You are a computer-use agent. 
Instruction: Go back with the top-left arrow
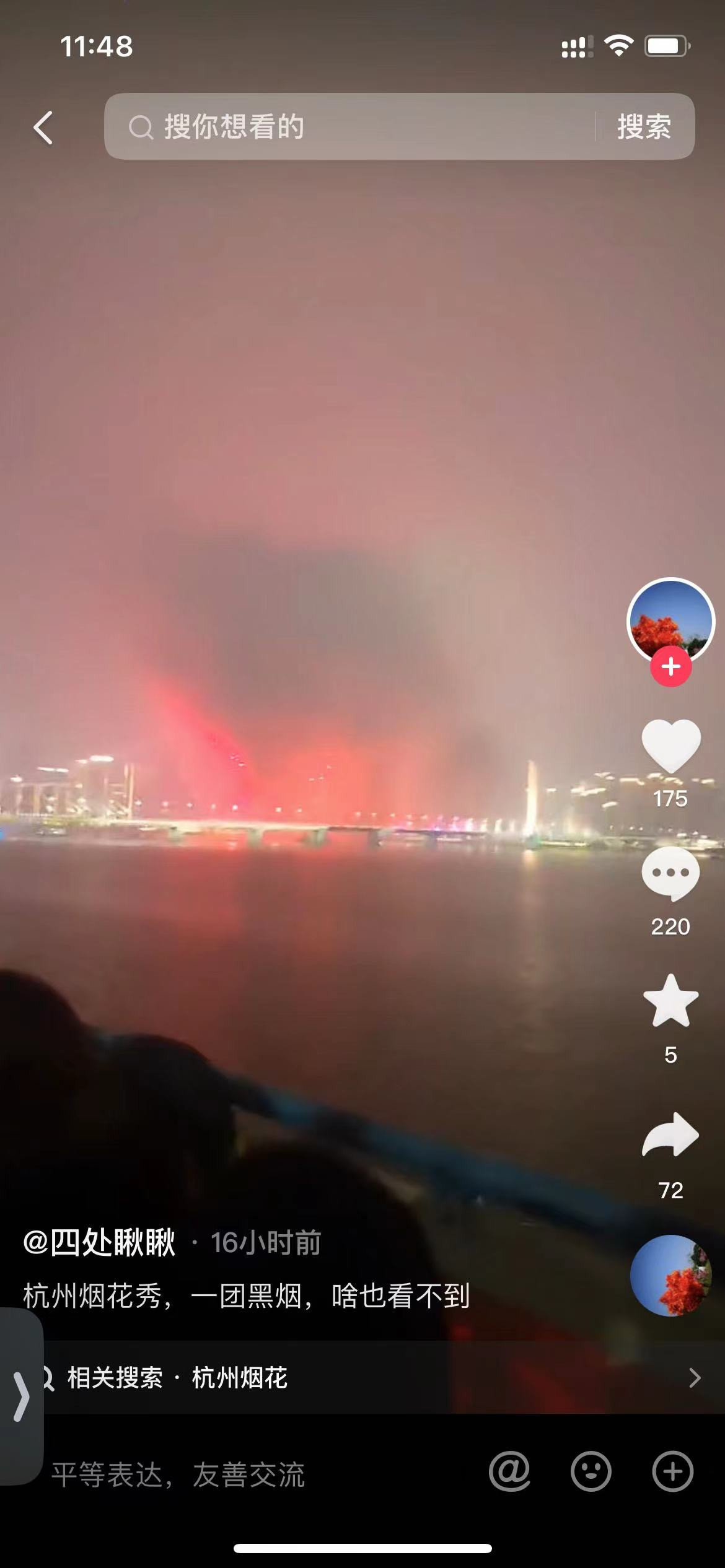pos(43,128)
